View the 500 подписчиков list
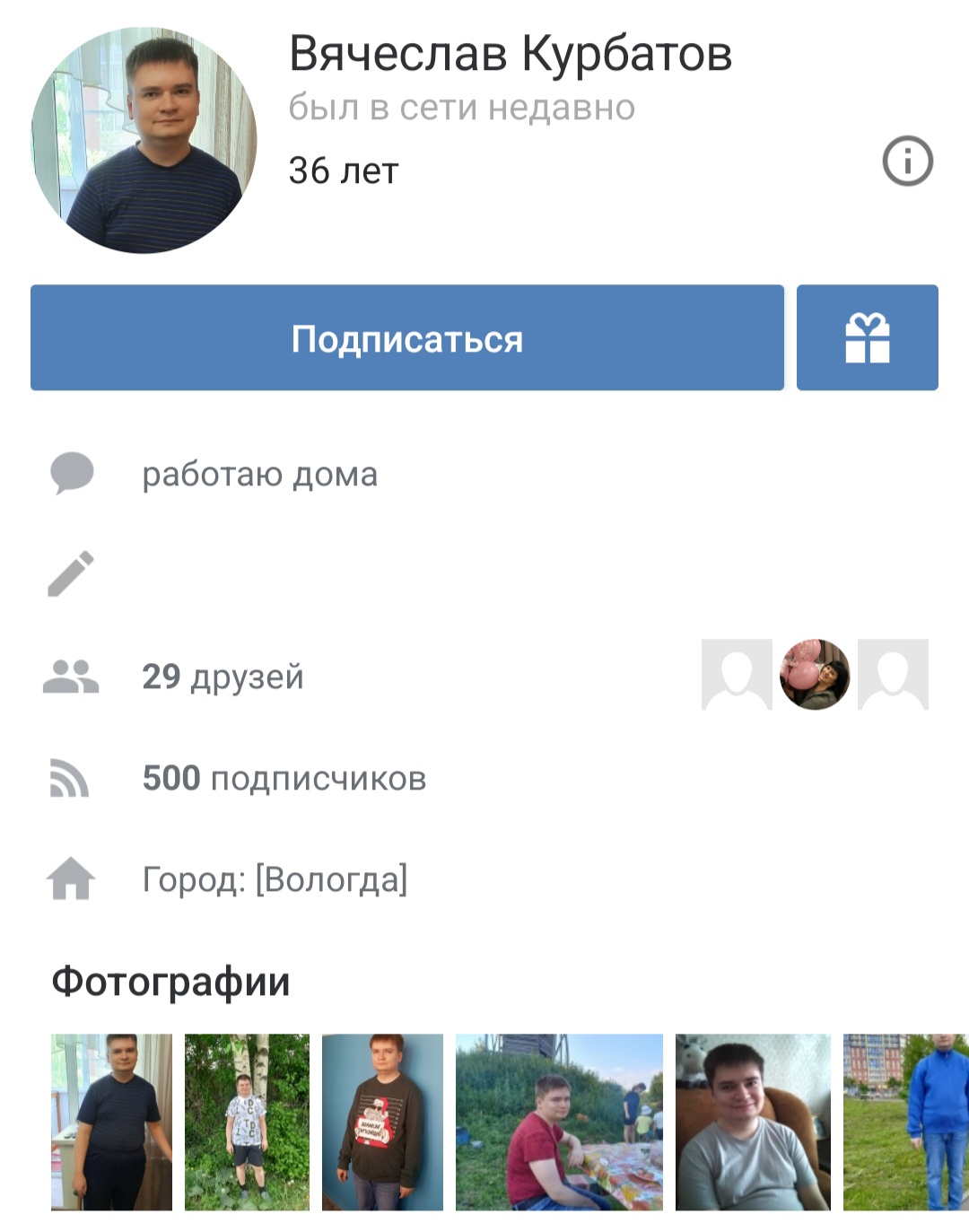Screen dimensions: 969x1232 coord(284,778)
